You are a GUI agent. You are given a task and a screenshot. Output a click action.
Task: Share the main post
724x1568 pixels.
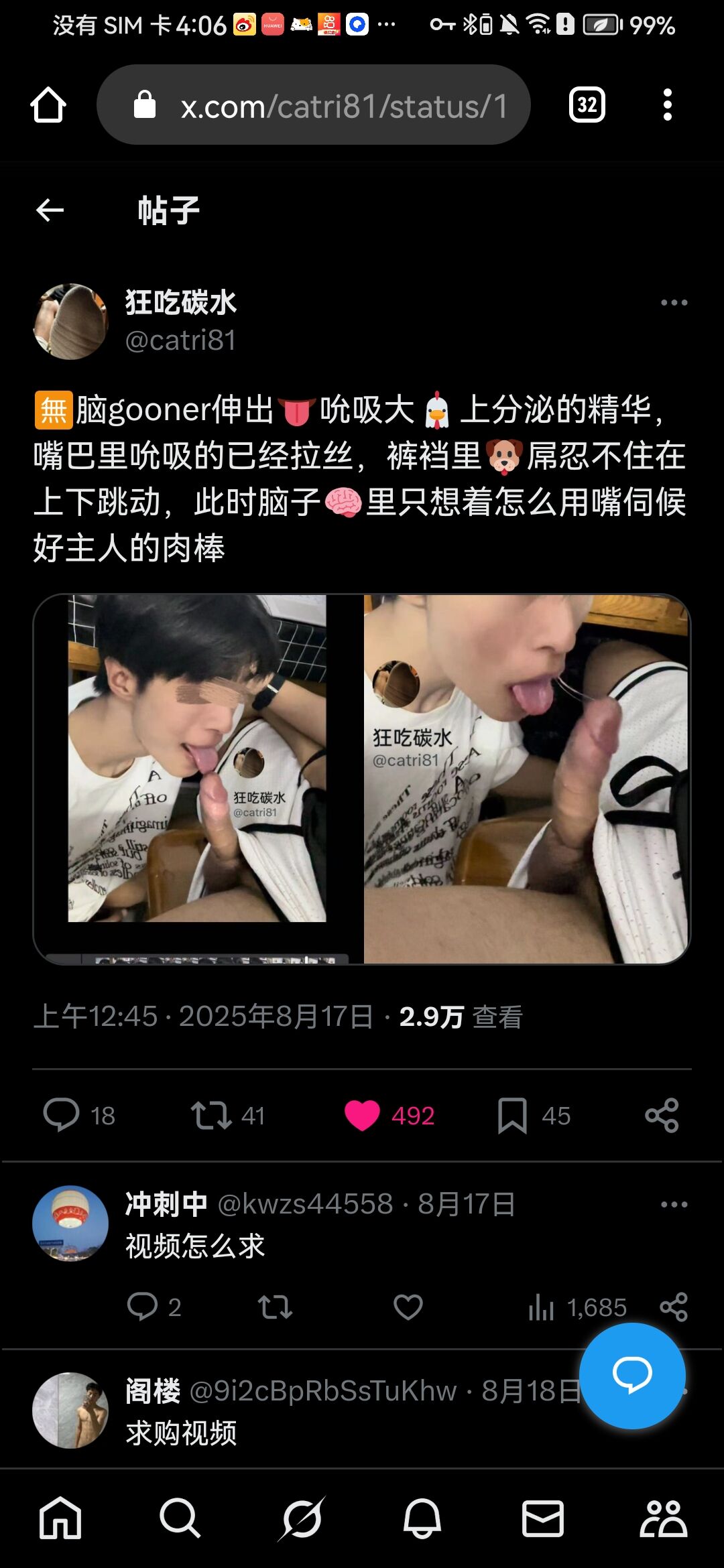pyautogui.click(x=662, y=1115)
